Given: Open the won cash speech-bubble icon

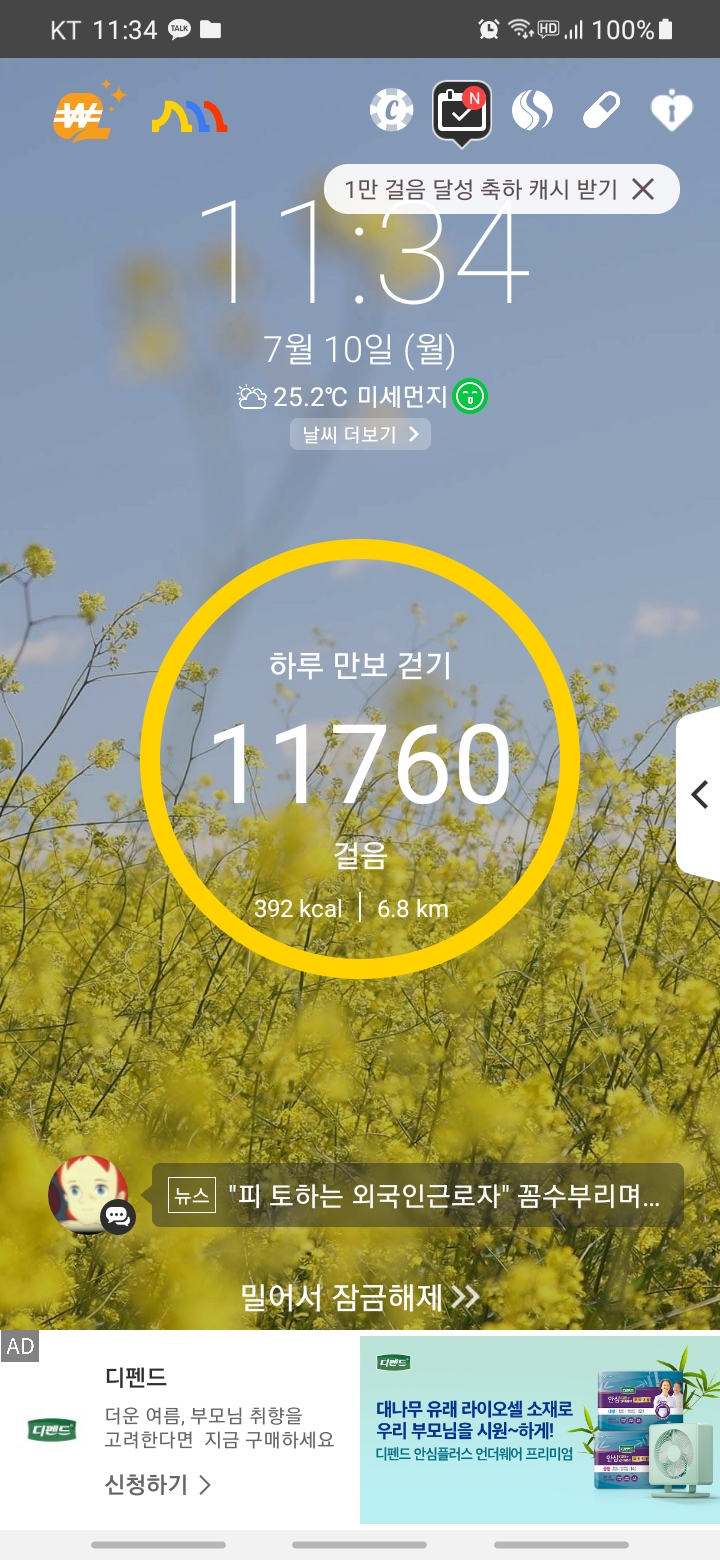Looking at the screenshot, I should pyautogui.click(x=84, y=115).
